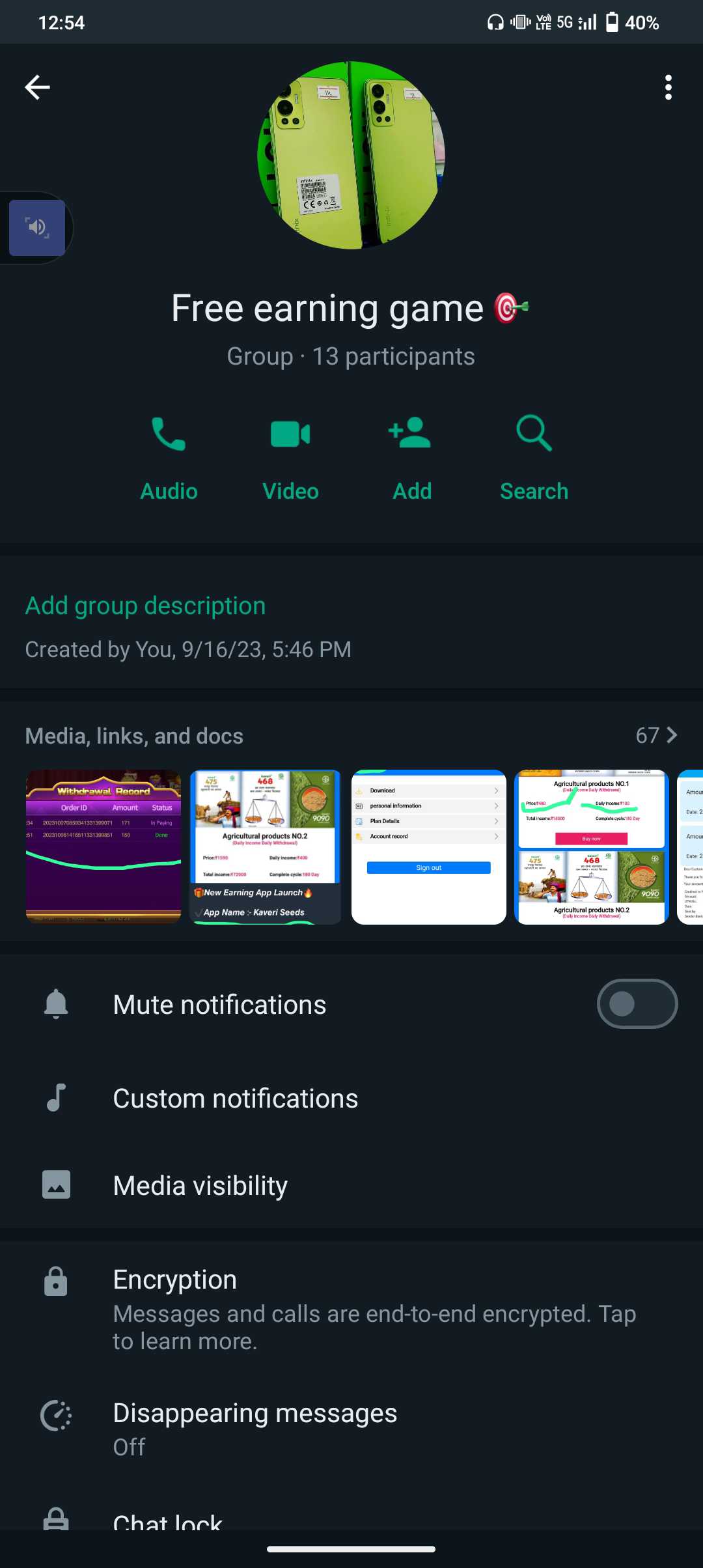
Task: Open Disappearing messages setting
Action: [x=351, y=1429]
